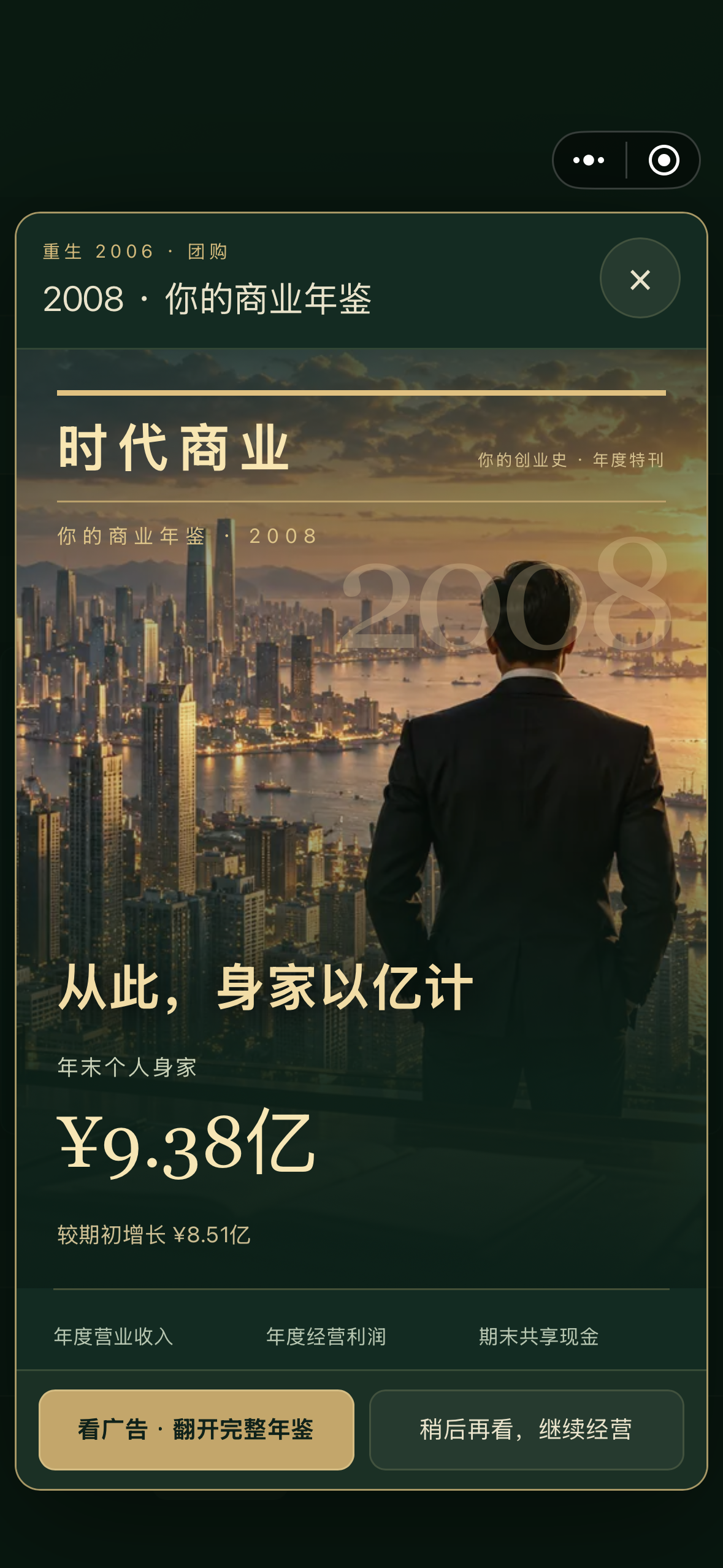
Task: Open the mini program more options menu
Action: tap(589, 160)
